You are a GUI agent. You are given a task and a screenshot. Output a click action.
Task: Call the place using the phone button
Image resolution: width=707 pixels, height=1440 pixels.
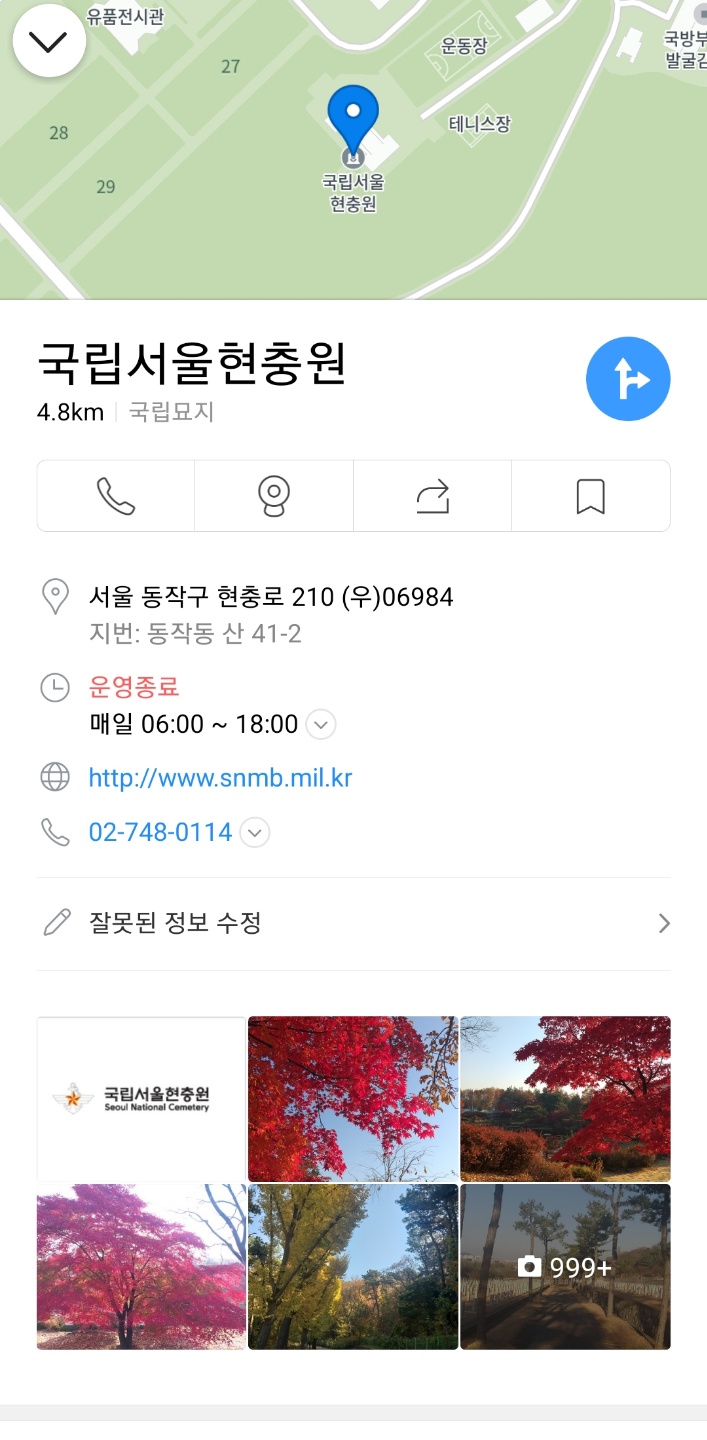pyautogui.click(x=116, y=496)
